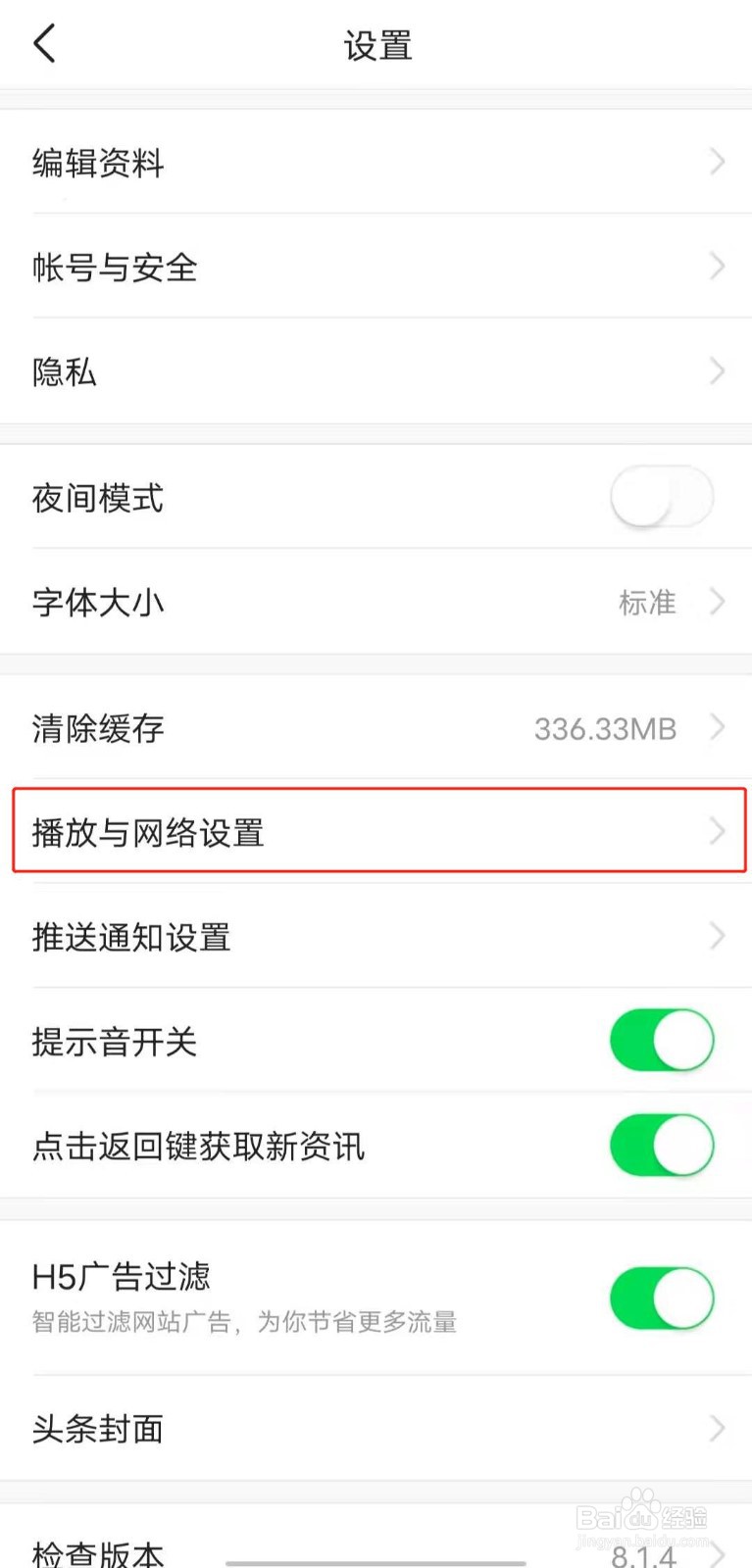Image resolution: width=752 pixels, height=1568 pixels.
Task: Open 帐号与安全 using the right arrow
Action: [717, 267]
